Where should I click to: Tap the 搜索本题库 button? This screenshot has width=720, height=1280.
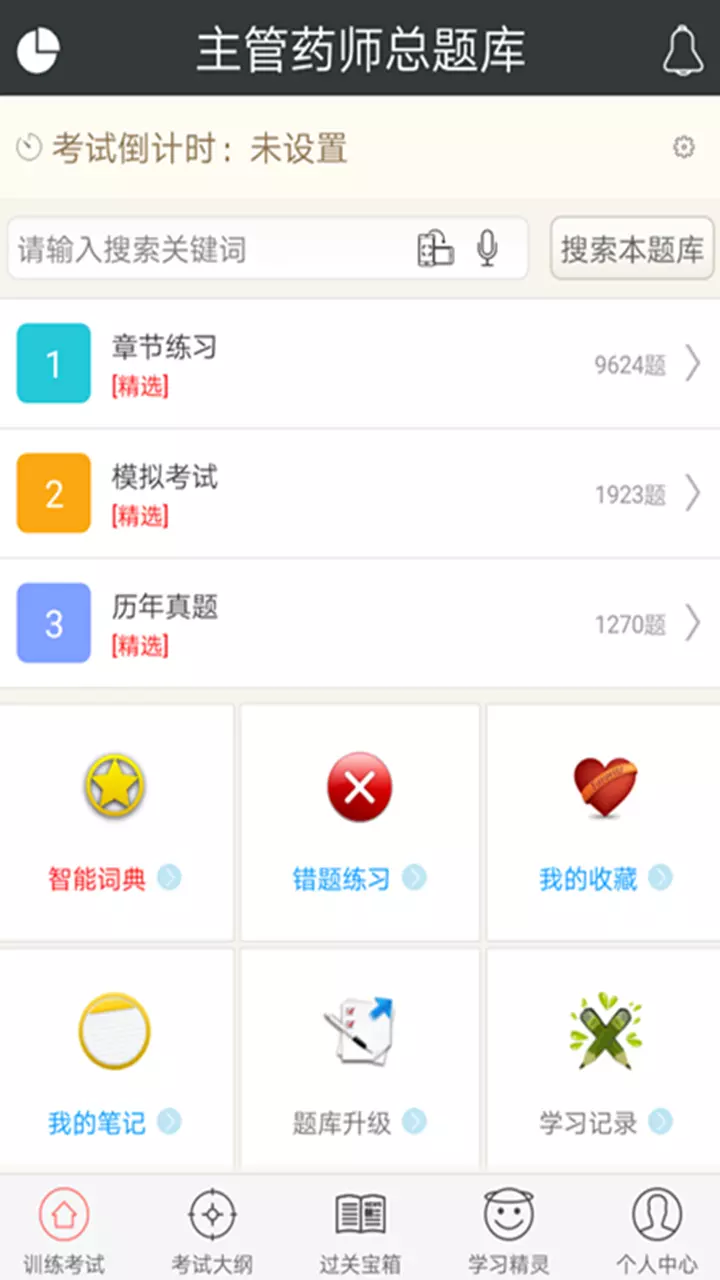point(632,249)
